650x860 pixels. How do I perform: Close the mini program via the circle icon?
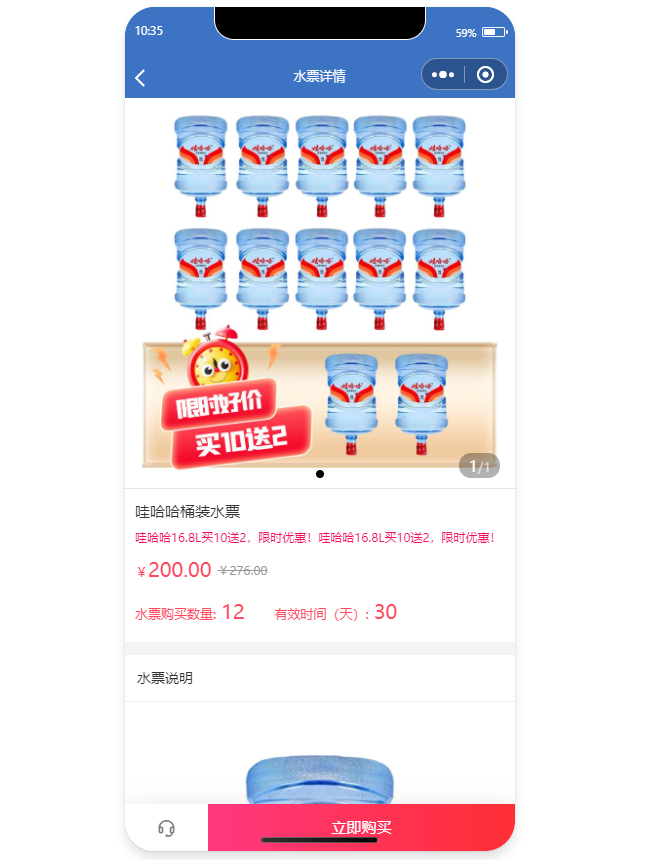pos(486,75)
